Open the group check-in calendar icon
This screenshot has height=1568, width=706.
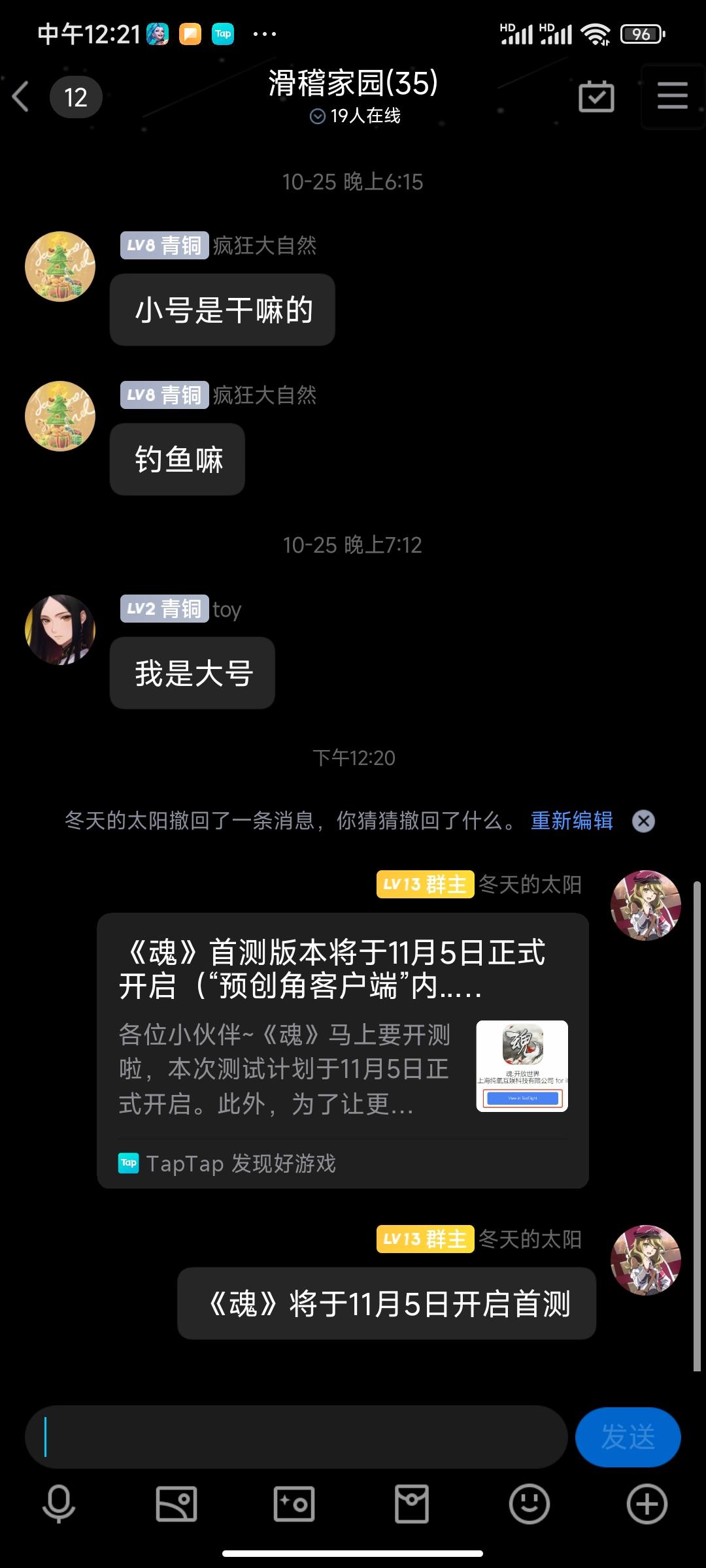(x=596, y=97)
